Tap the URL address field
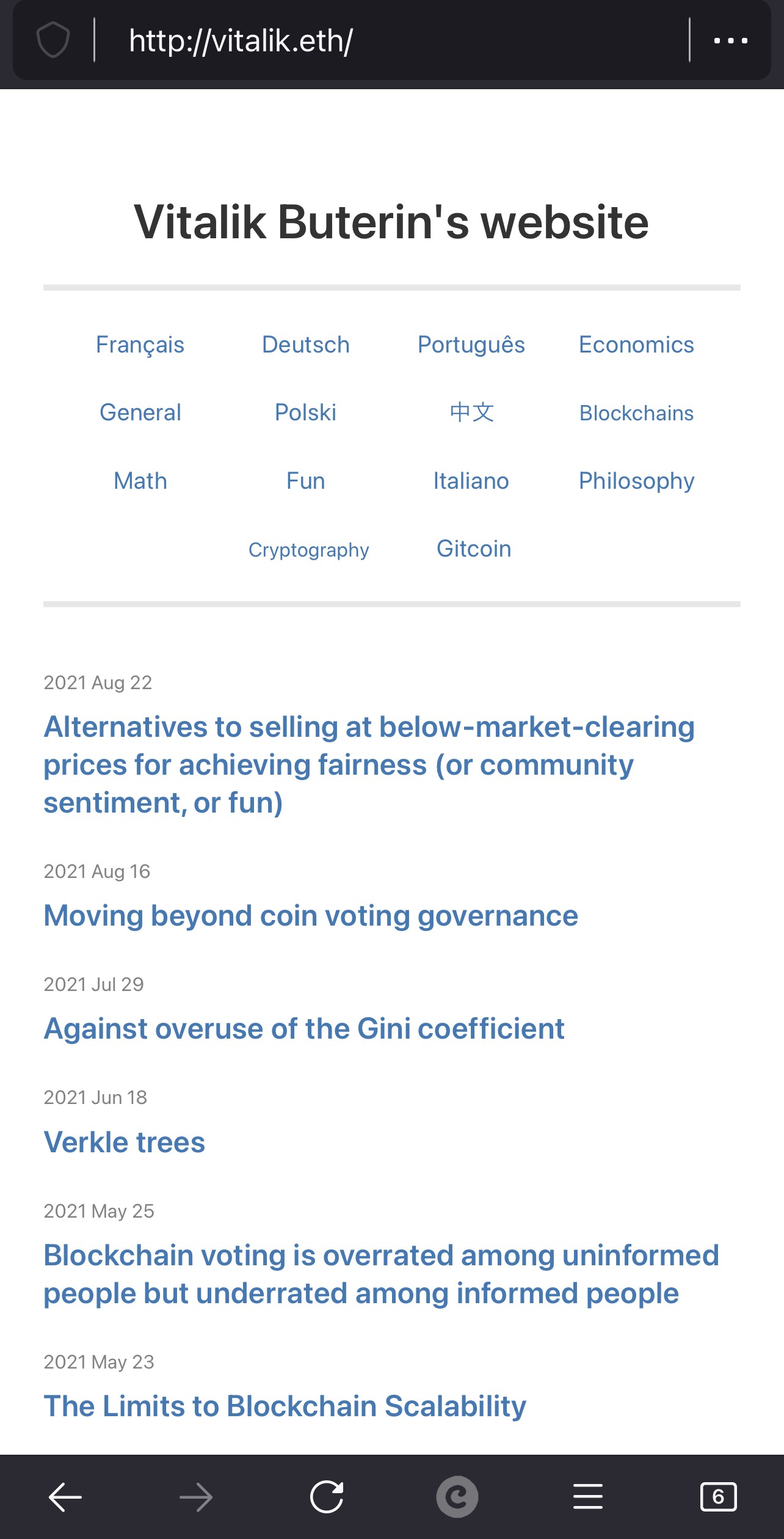The height and width of the screenshot is (1539, 784). click(x=391, y=41)
